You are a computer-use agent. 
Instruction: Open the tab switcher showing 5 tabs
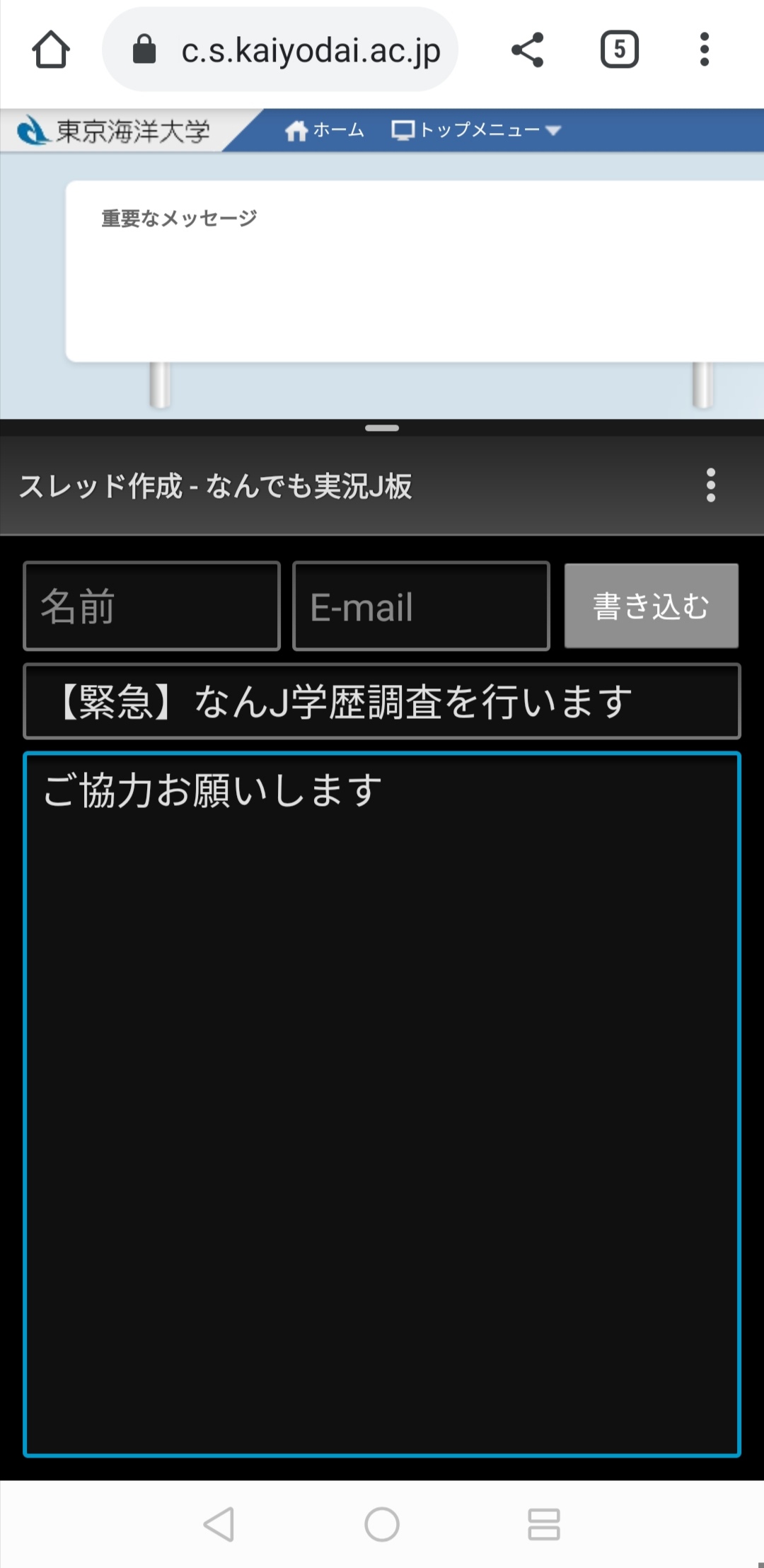[620, 50]
